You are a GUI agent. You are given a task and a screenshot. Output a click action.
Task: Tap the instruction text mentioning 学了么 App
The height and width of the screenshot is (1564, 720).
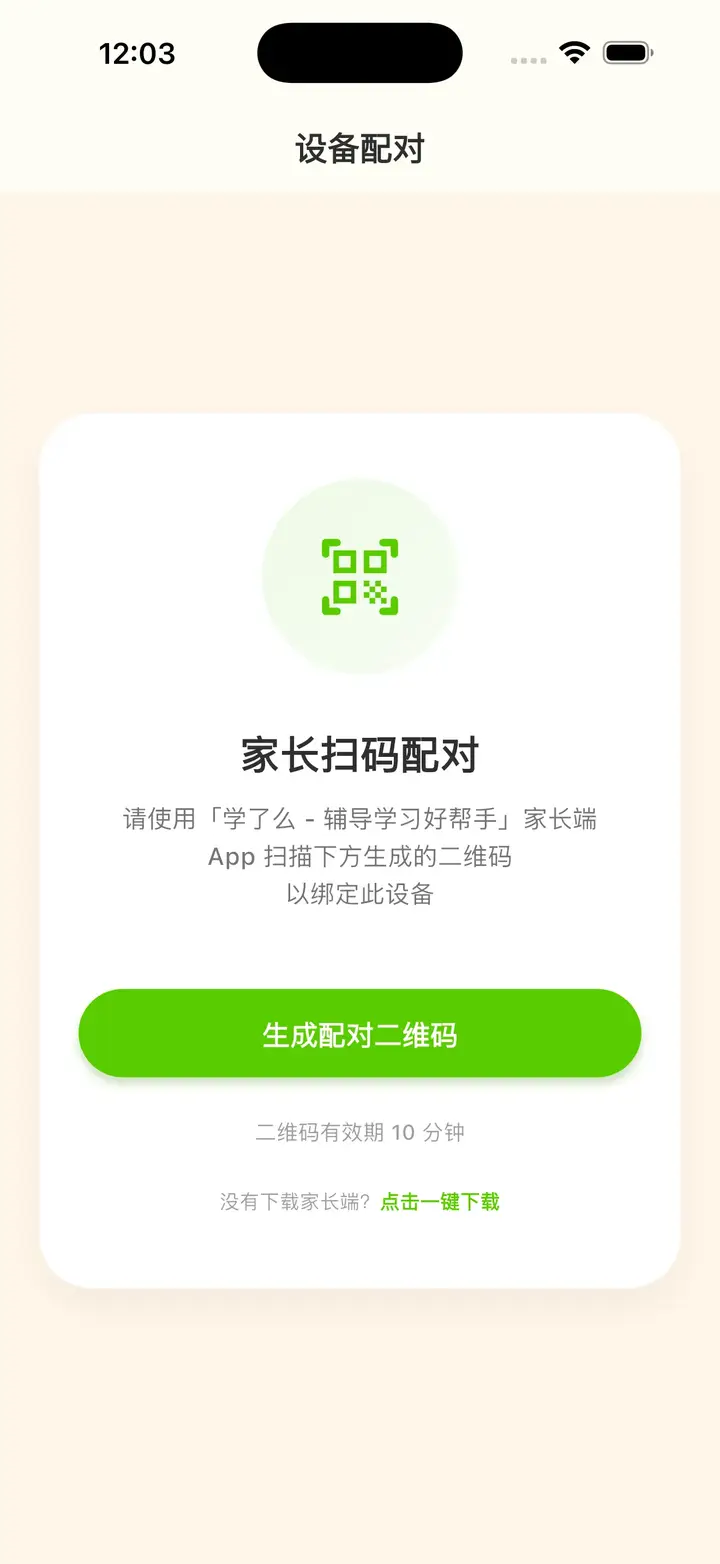tap(360, 820)
